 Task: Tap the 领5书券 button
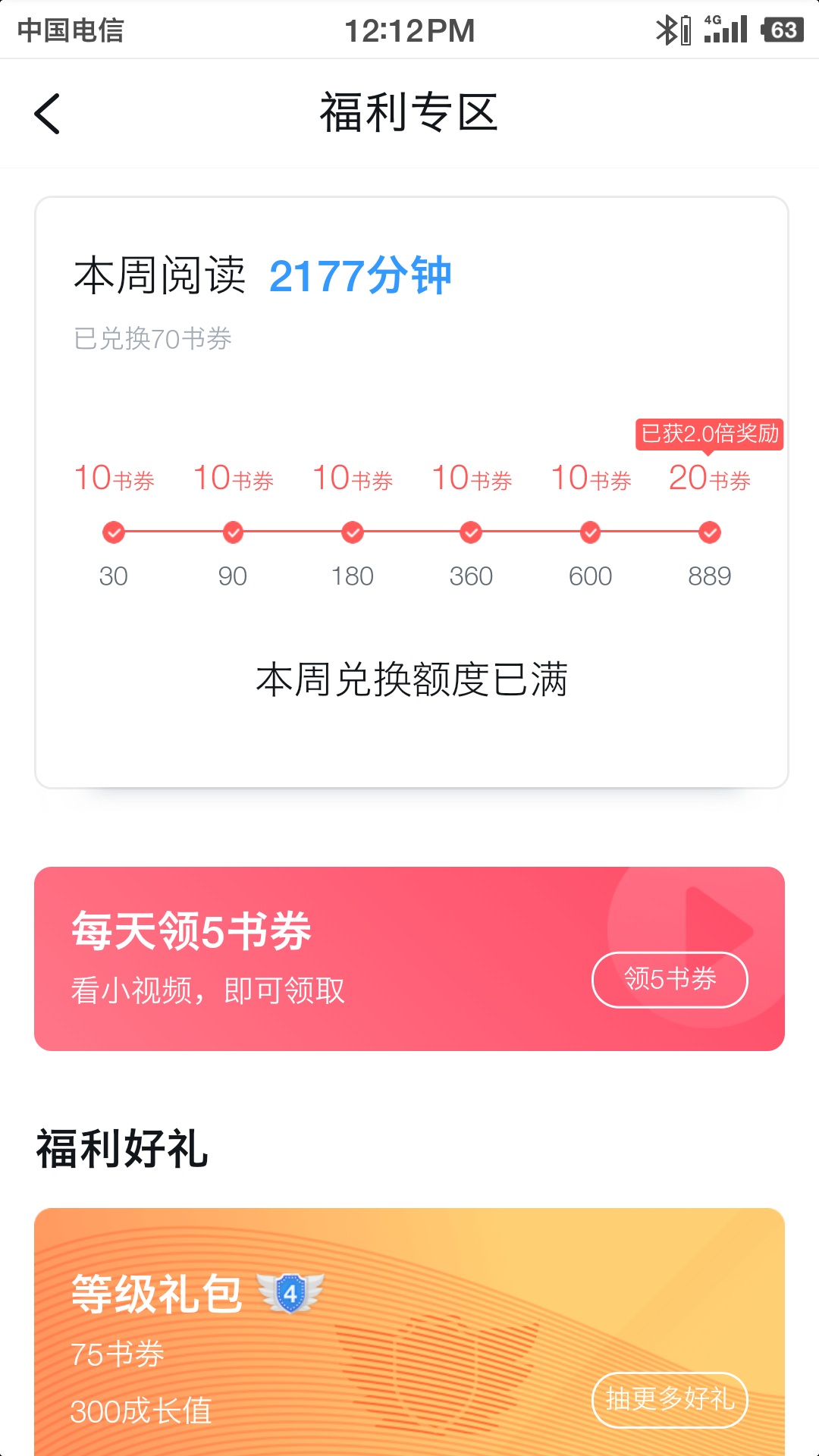pyautogui.click(x=669, y=979)
